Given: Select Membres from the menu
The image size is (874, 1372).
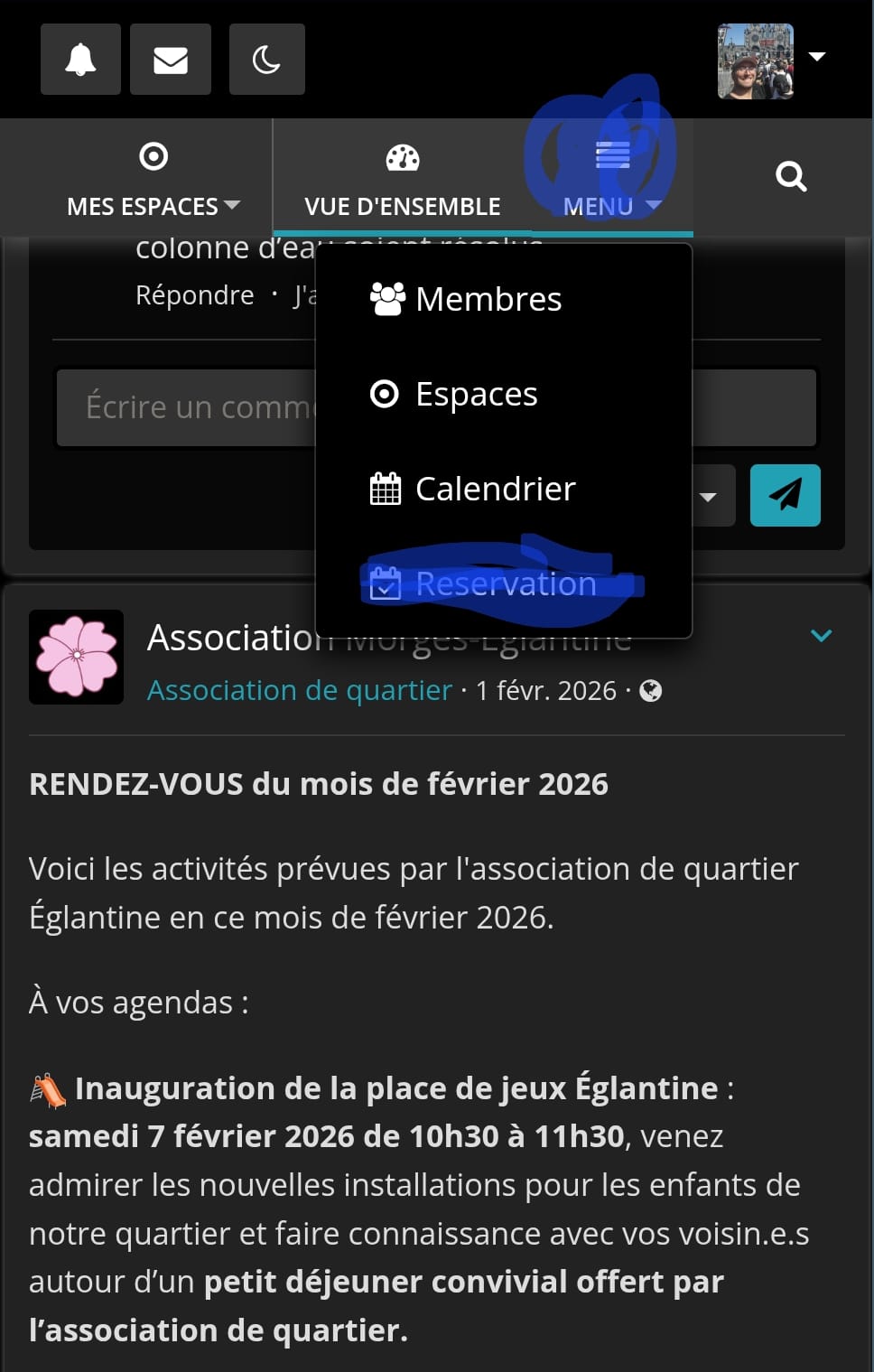Looking at the screenshot, I should (488, 299).
